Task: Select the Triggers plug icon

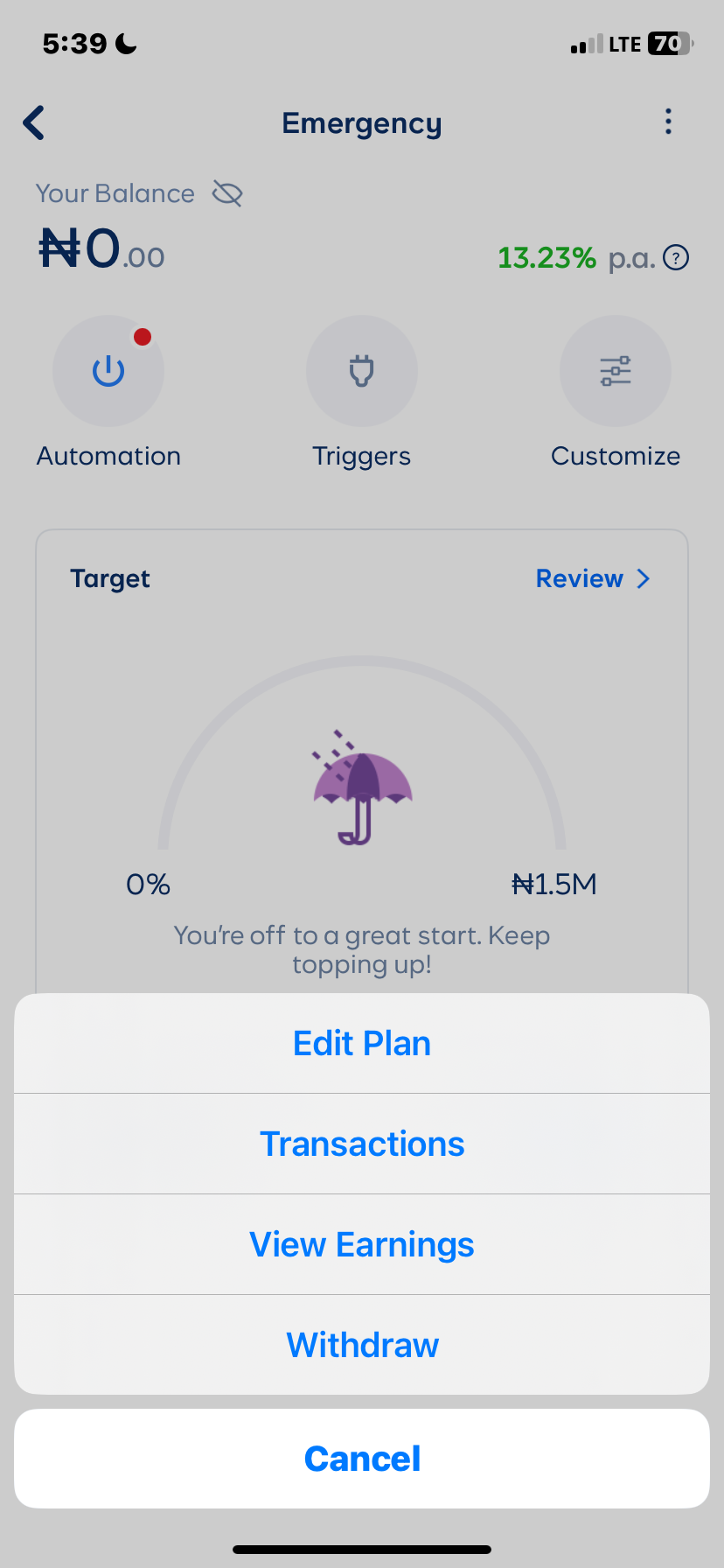Action: click(x=362, y=370)
